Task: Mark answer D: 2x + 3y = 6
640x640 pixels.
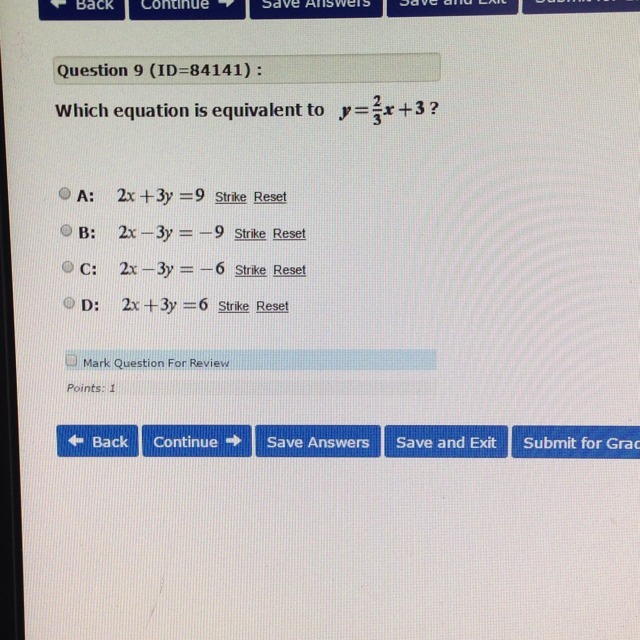Action: click(x=69, y=303)
